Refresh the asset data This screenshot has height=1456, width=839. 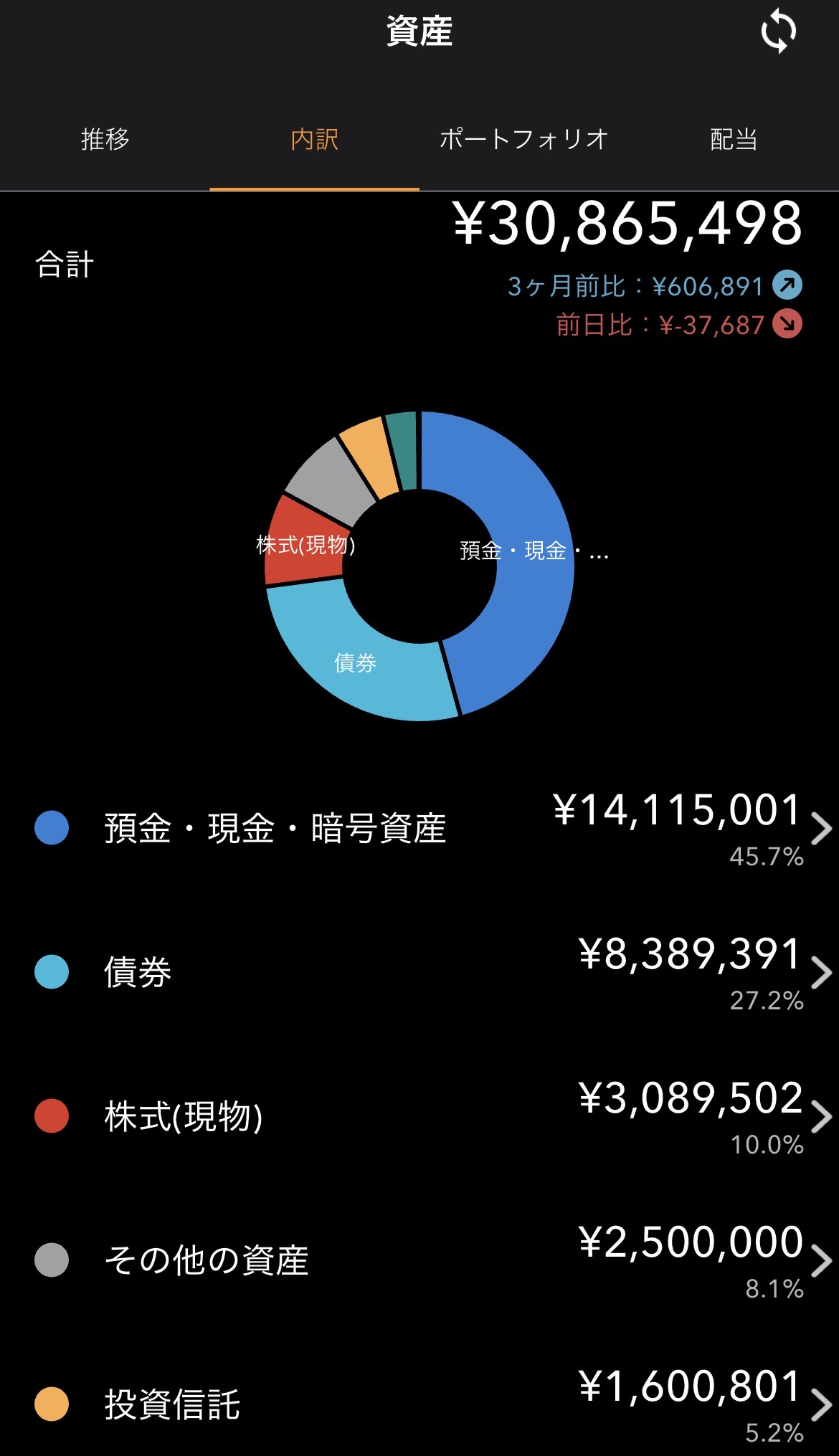point(778,32)
